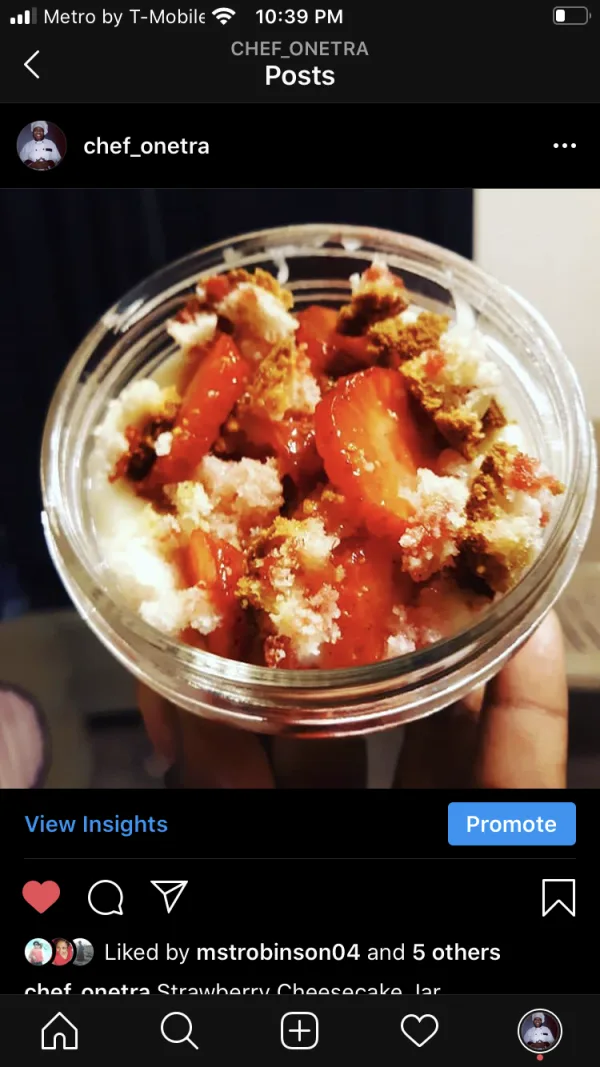Save the post with the bookmark icon
This screenshot has height=1067, width=600.
pyautogui.click(x=558, y=897)
